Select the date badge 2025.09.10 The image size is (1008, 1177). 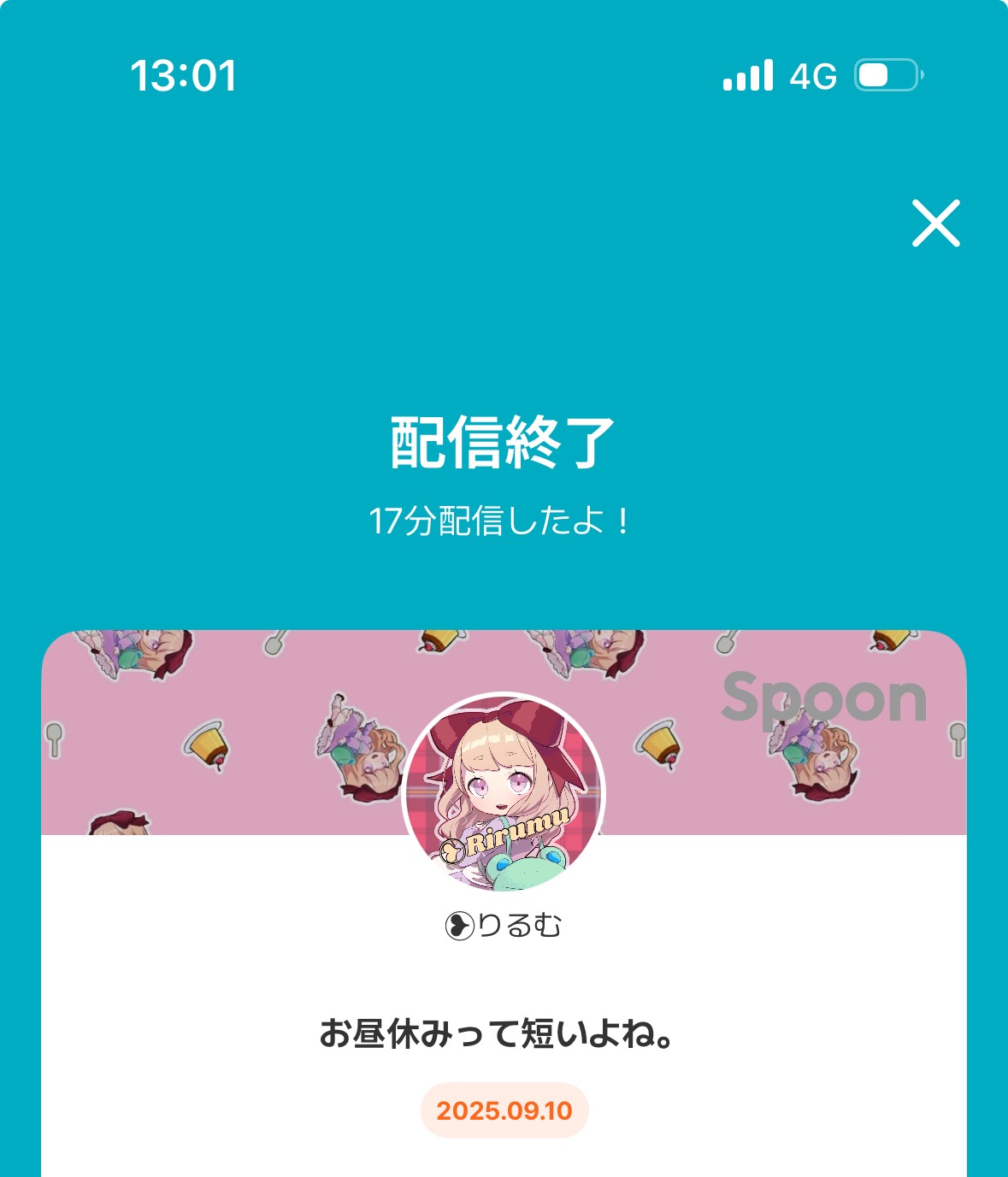504,1109
